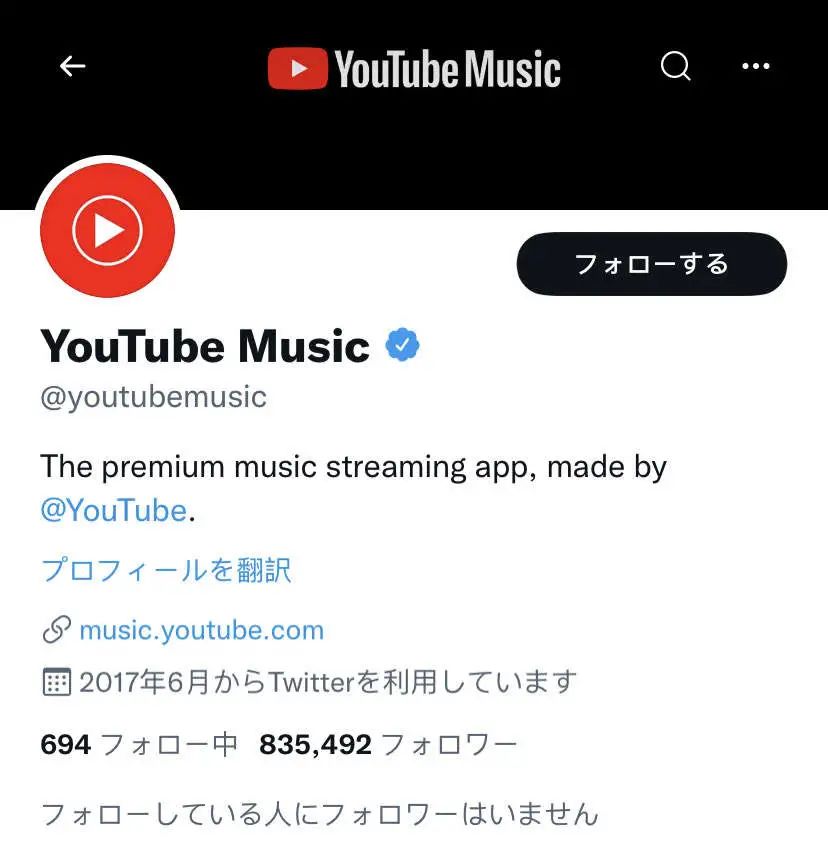828x859 pixels.
Task: View the 835,492 フォロワー followers list
Action: (388, 744)
